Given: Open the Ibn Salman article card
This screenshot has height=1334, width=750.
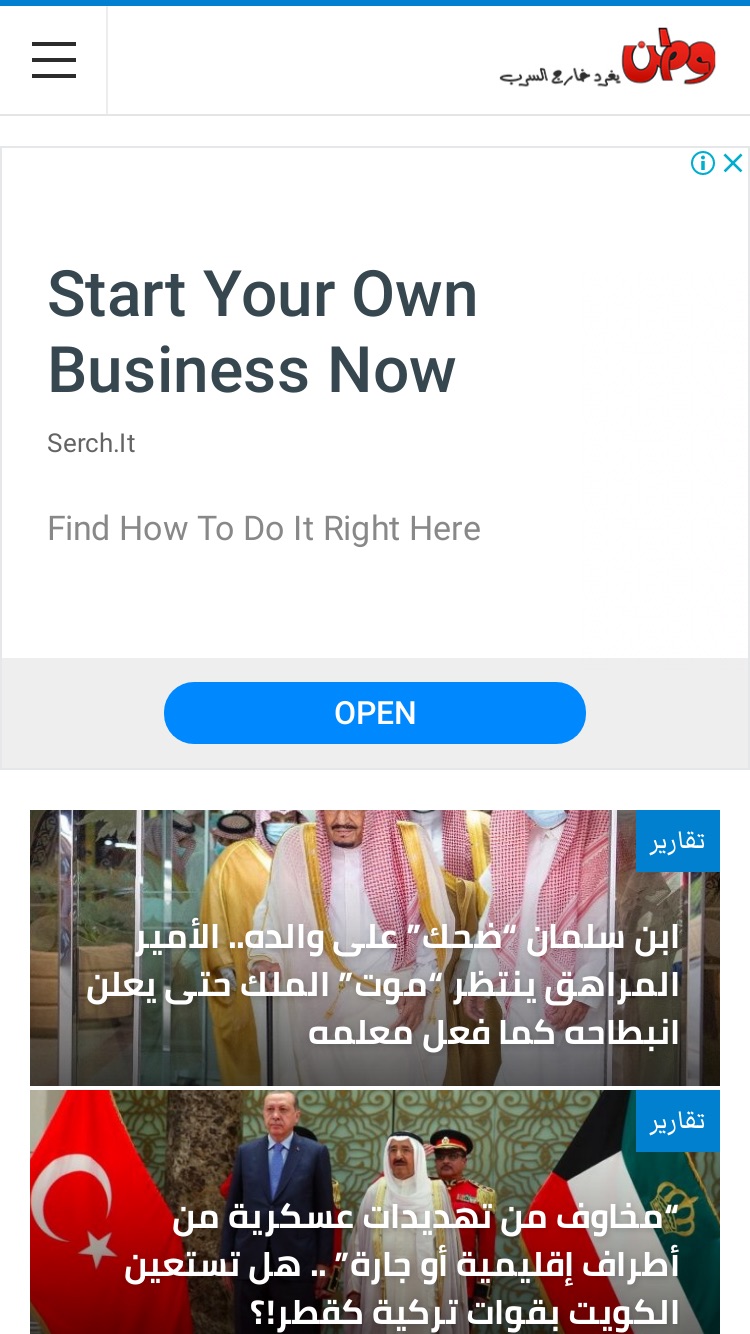Looking at the screenshot, I should pyautogui.click(x=375, y=948).
